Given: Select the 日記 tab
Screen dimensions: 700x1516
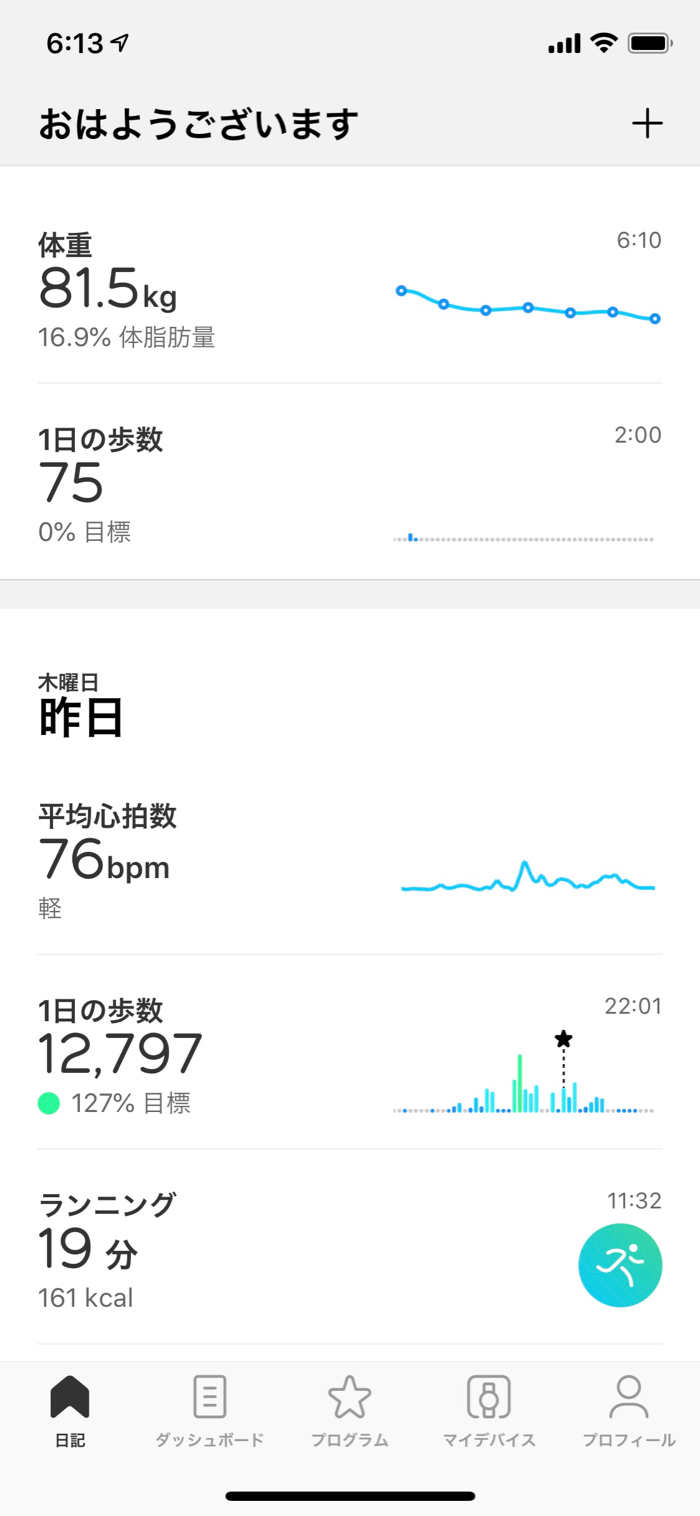Looking at the screenshot, I should [70, 1410].
